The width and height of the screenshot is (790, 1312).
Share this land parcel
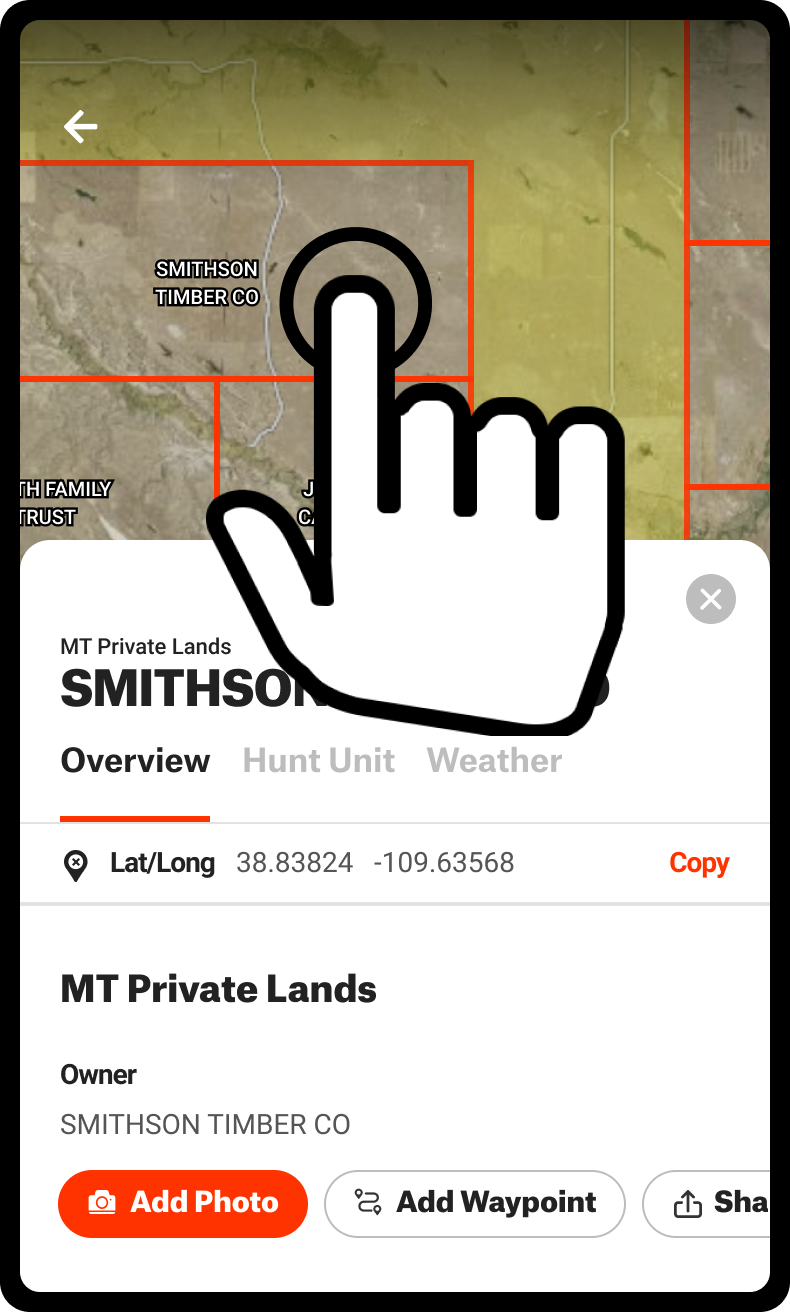[707, 1203]
